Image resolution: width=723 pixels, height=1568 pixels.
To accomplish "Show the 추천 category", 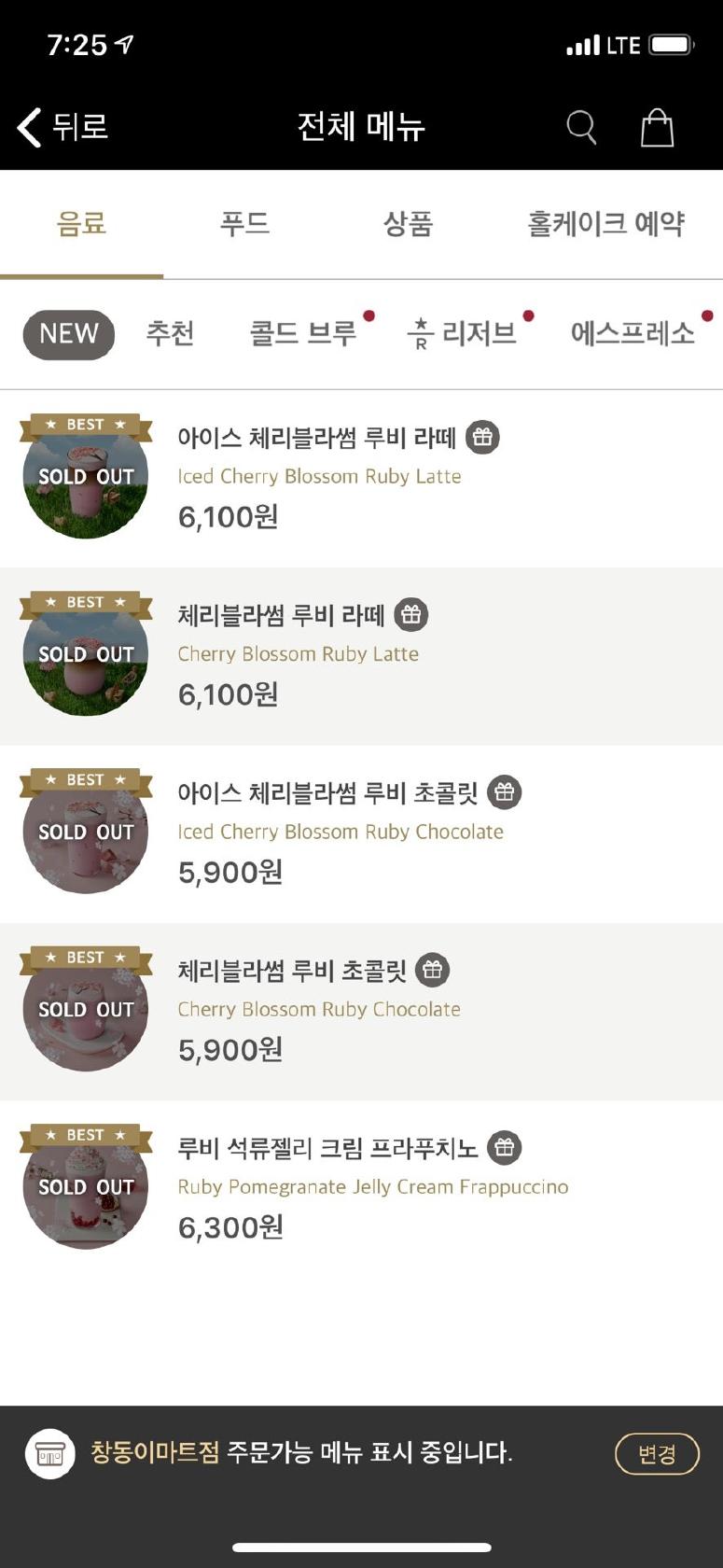I will tap(170, 334).
